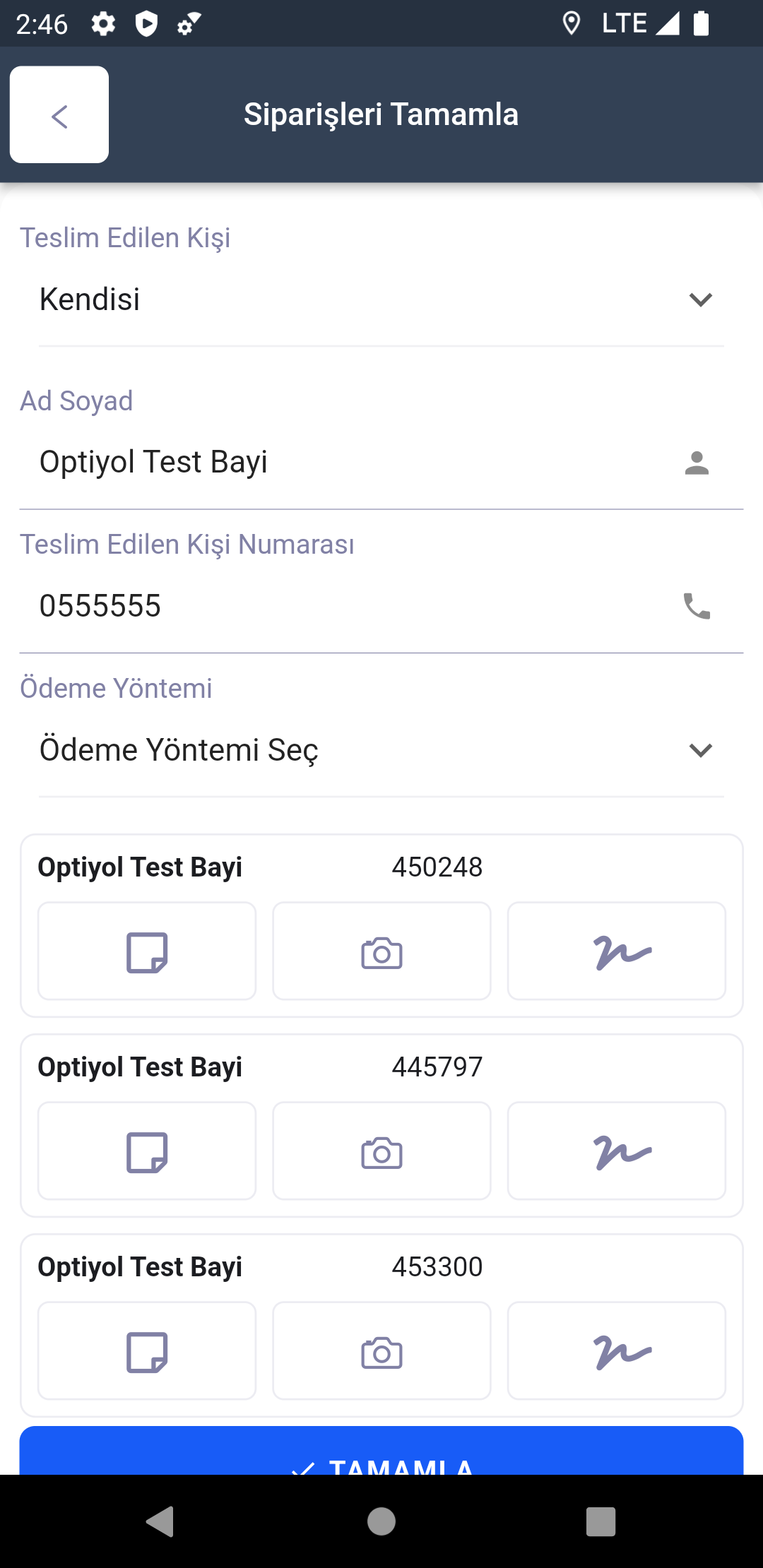This screenshot has height=1568, width=763.
Task: Add a note for order 450248
Action: [x=147, y=951]
